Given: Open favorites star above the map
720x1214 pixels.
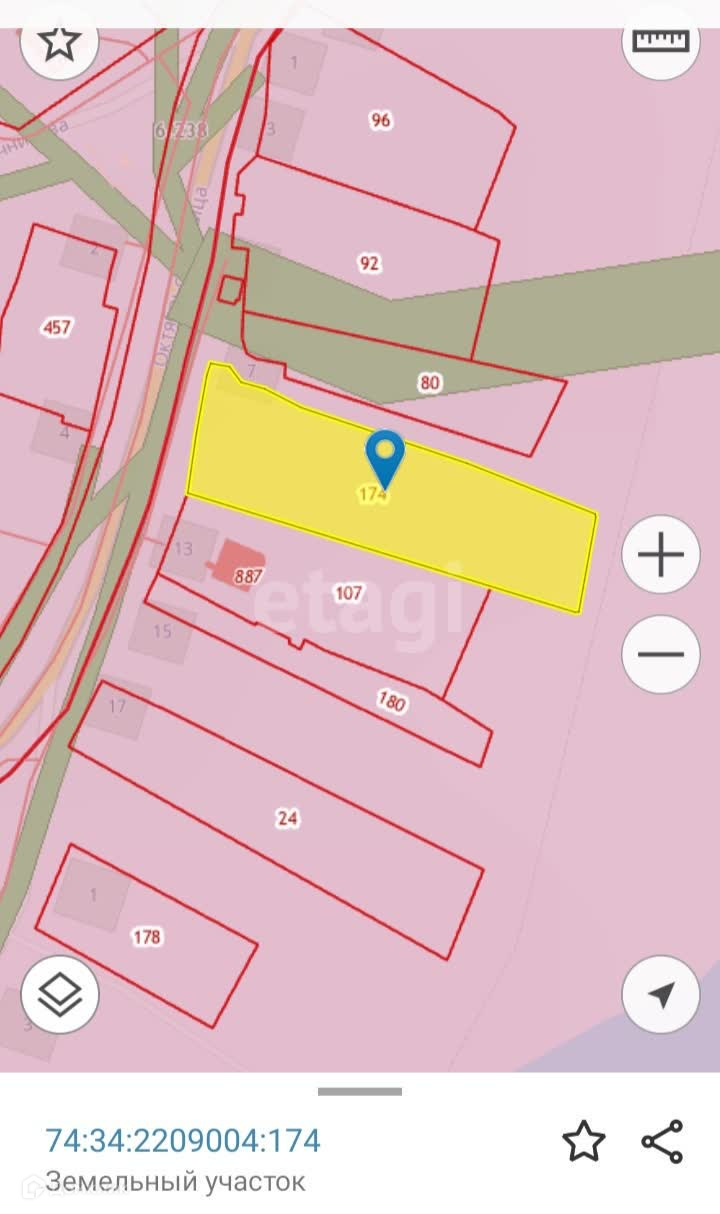Looking at the screenshot, I should pos(60,42).
